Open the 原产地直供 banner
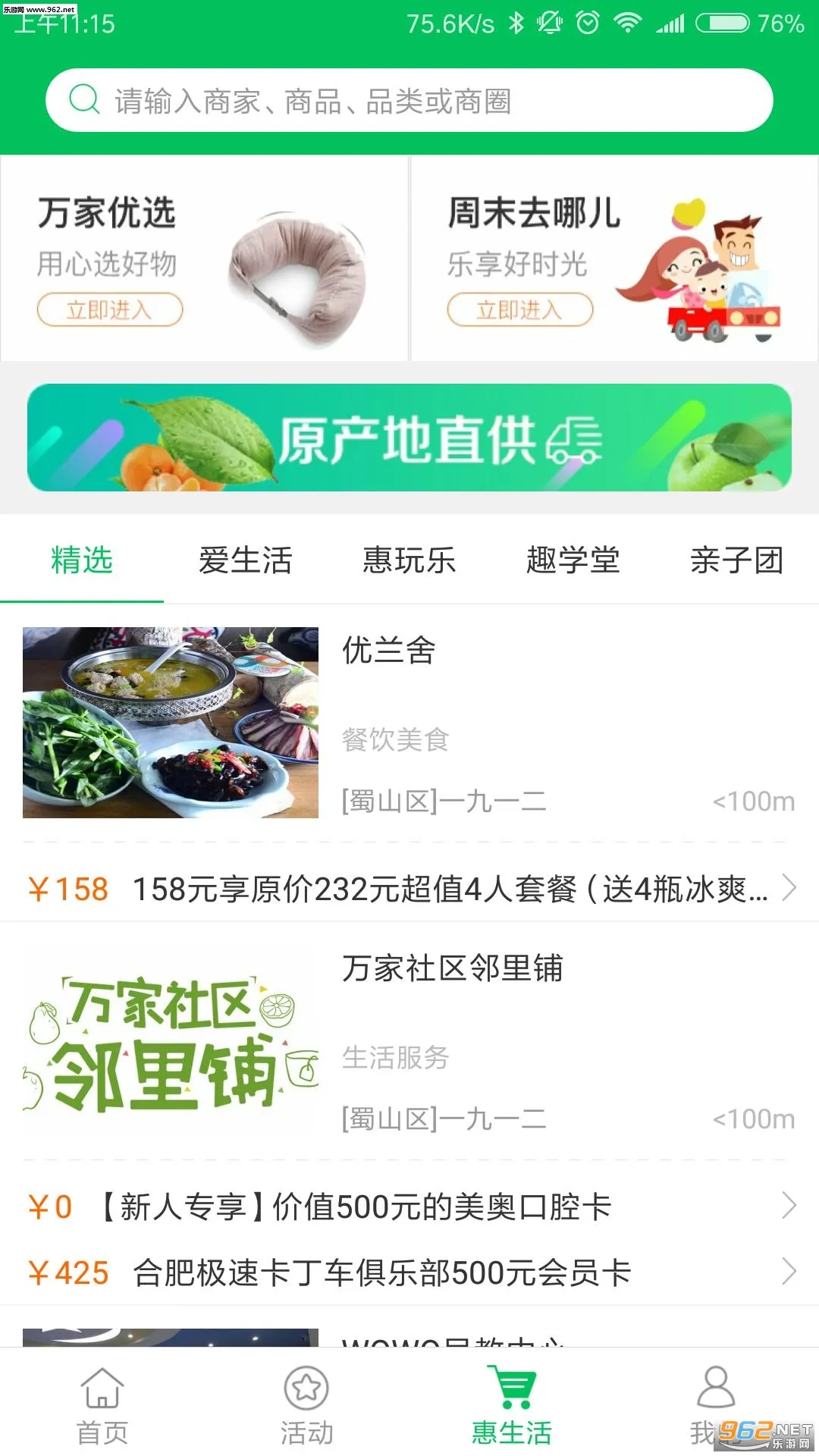Screen dimensions: 819x1456 click(409, 438)
